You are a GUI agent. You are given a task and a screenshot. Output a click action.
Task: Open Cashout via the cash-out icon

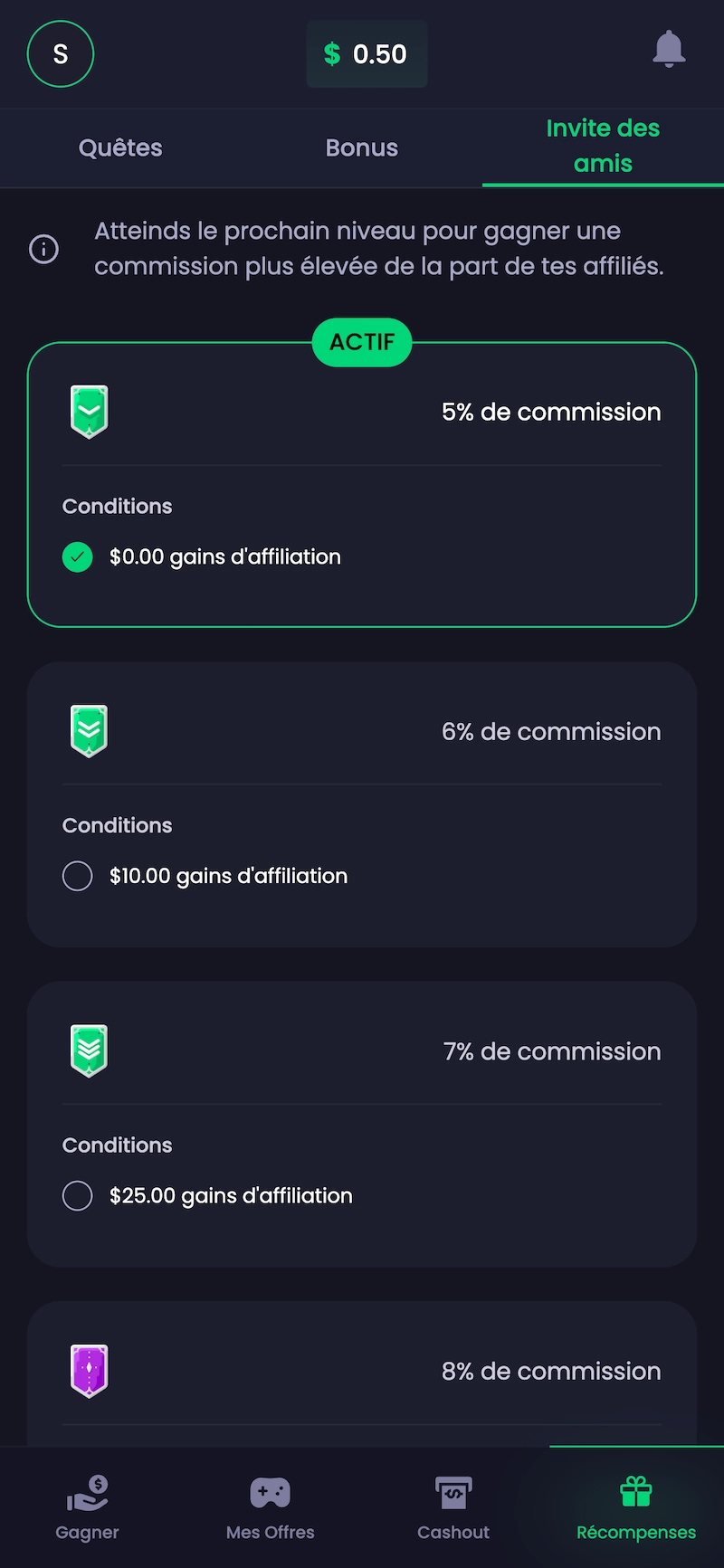(452, 1493)
